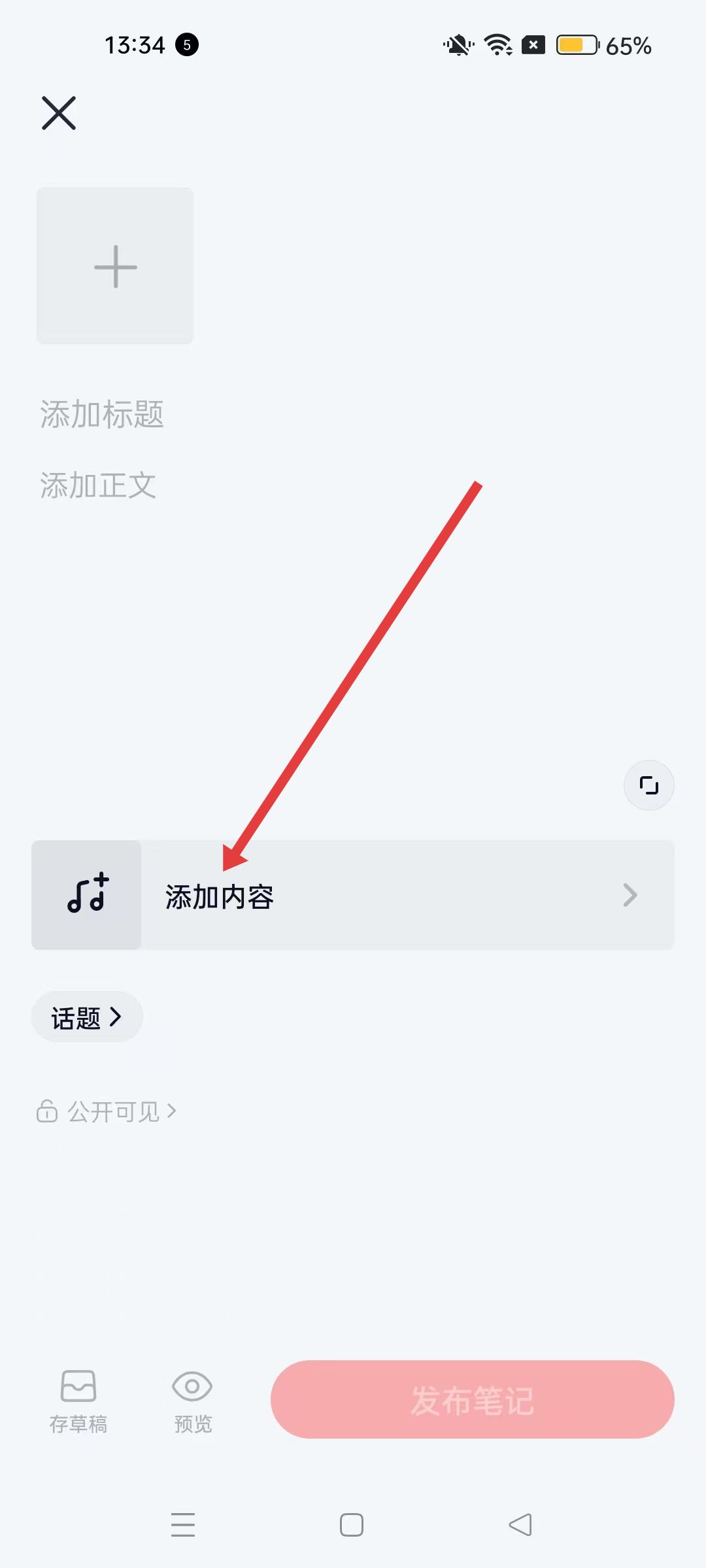Open the system recent apps menu
The image size is (706, 1568).
point(183,1525)
